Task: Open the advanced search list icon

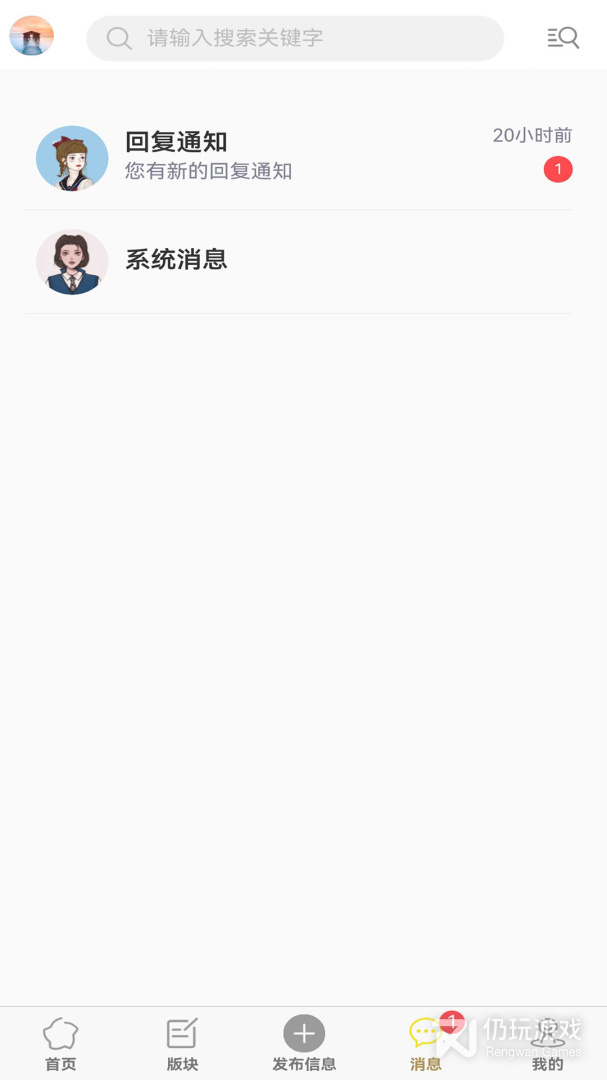Action: pos(563,38)
